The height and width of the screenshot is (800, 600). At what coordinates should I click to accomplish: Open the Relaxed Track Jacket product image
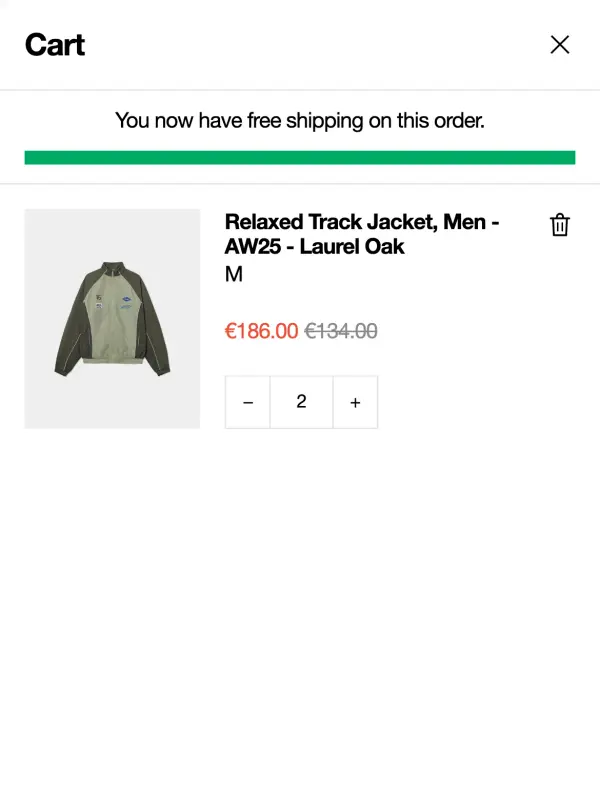click(x=112, y=318)
